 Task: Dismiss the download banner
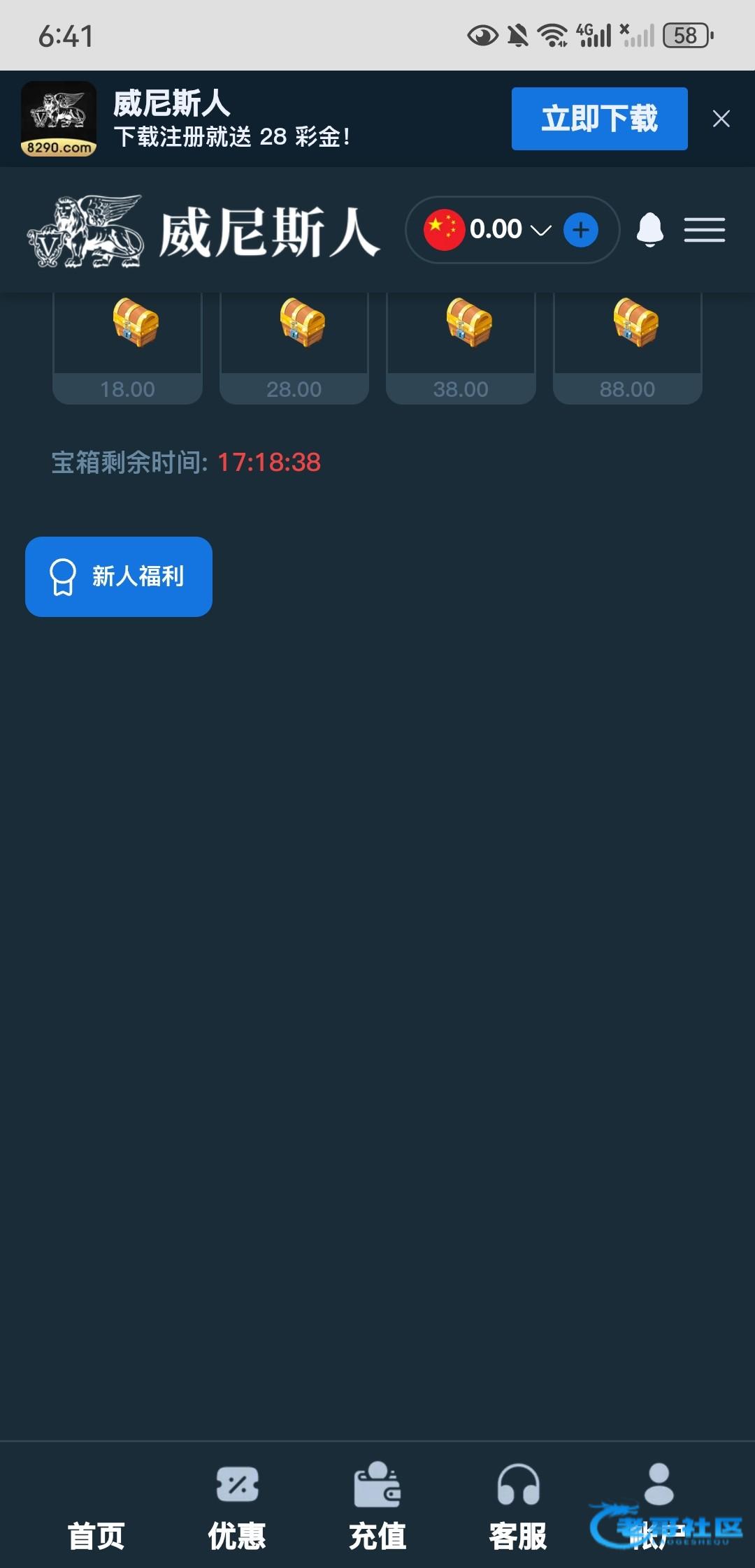721,119
